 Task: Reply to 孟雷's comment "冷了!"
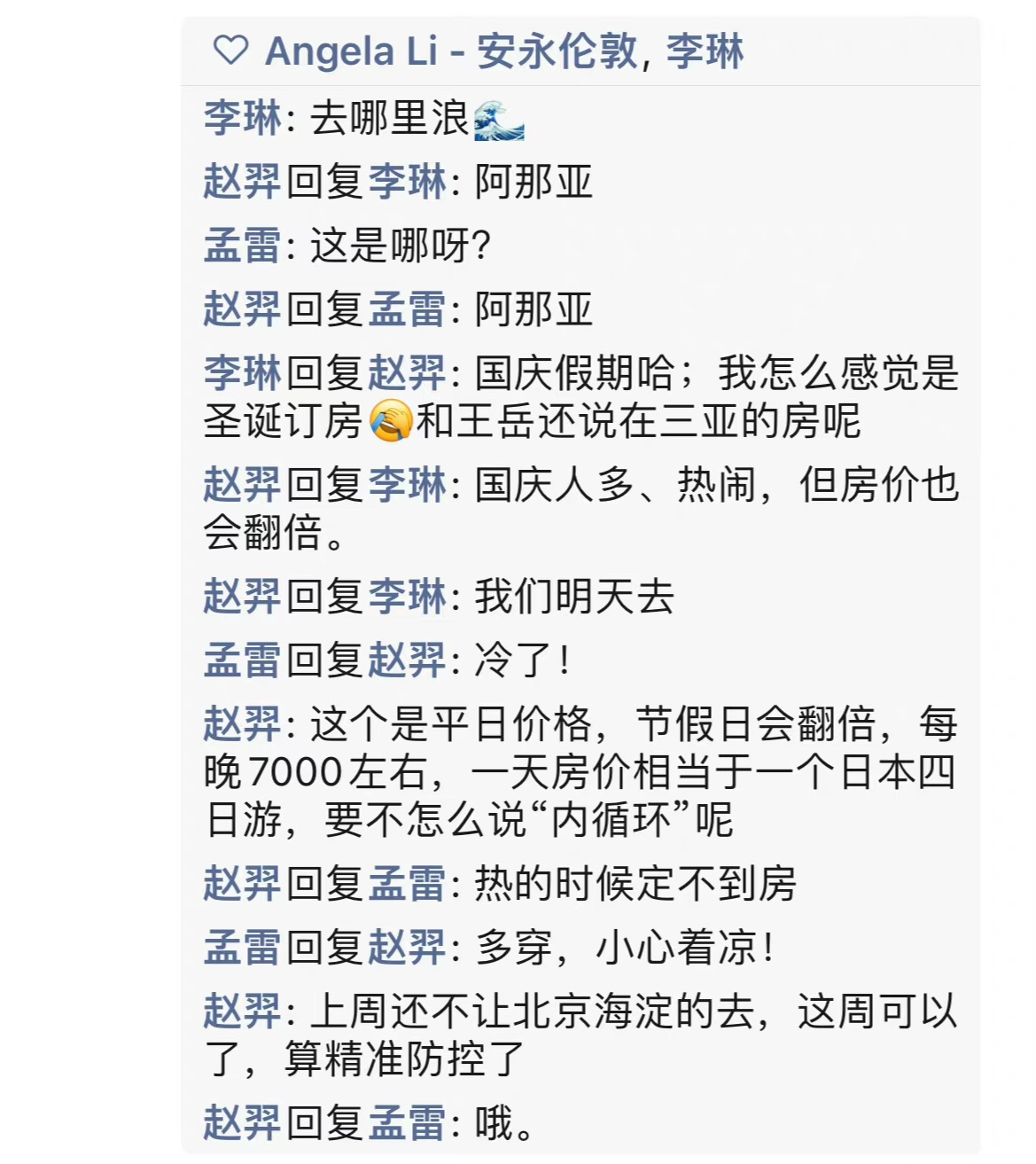pos(523,660)
